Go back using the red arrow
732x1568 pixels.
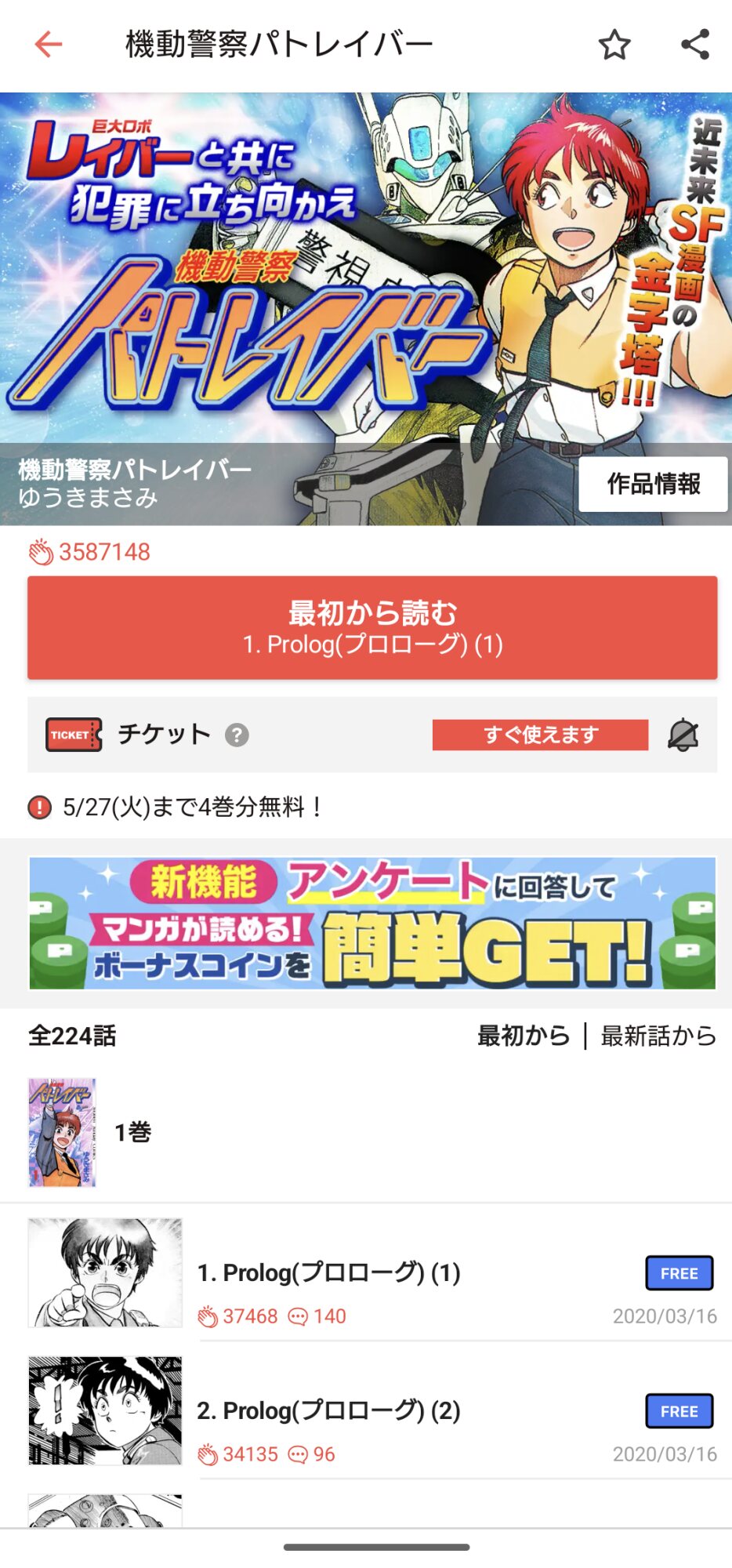49,45
